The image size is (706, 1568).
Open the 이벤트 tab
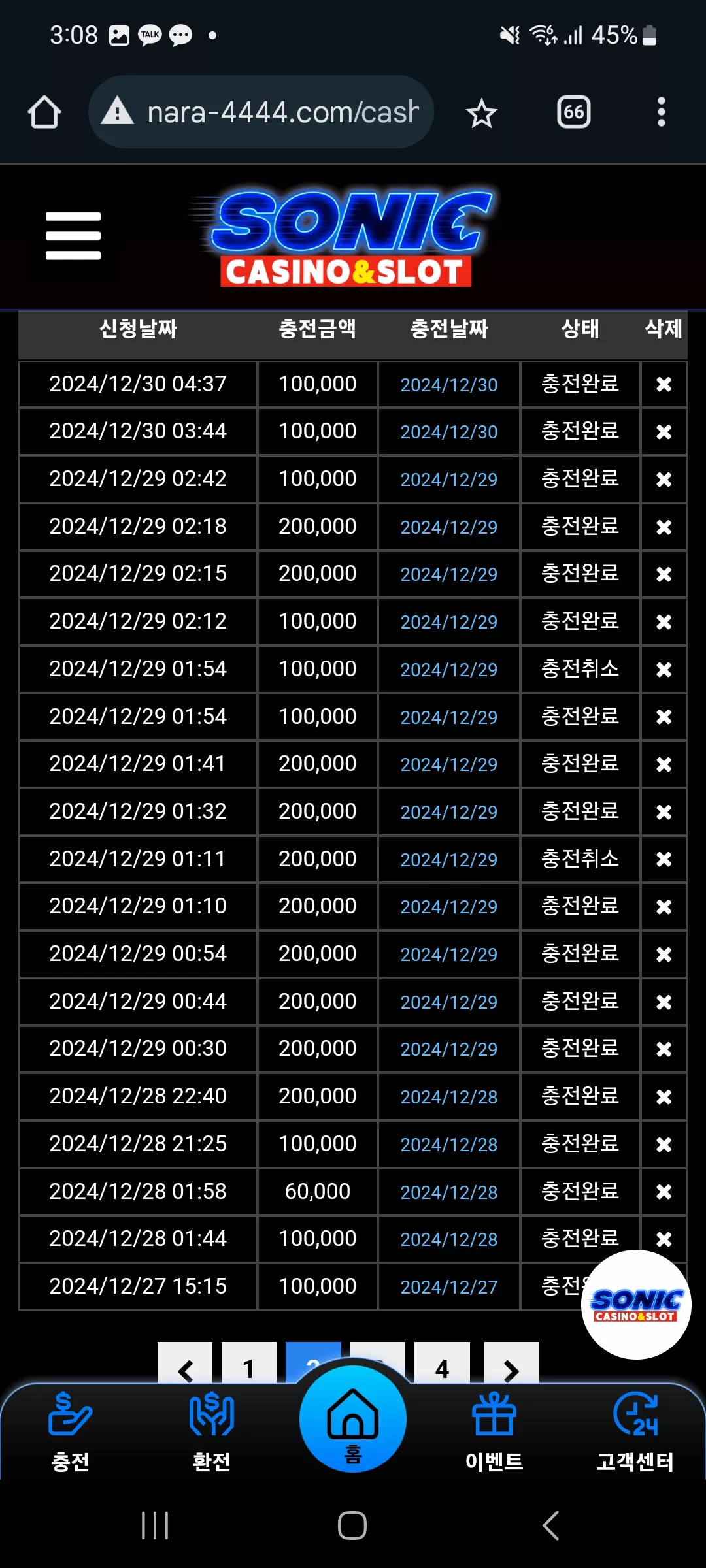click(494, 1432)
